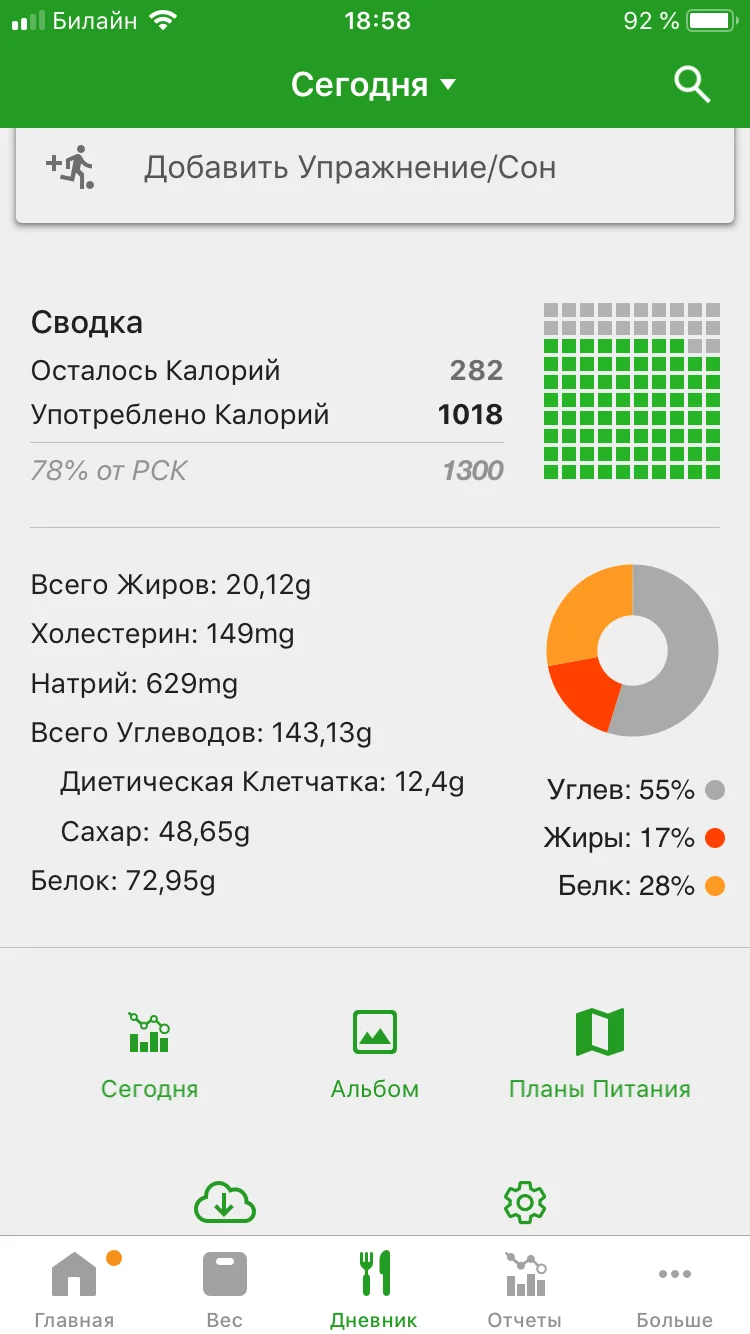Open Планы Питания meal plans
Viewport: 750px width, 1334px height.
pos(599,1053)
